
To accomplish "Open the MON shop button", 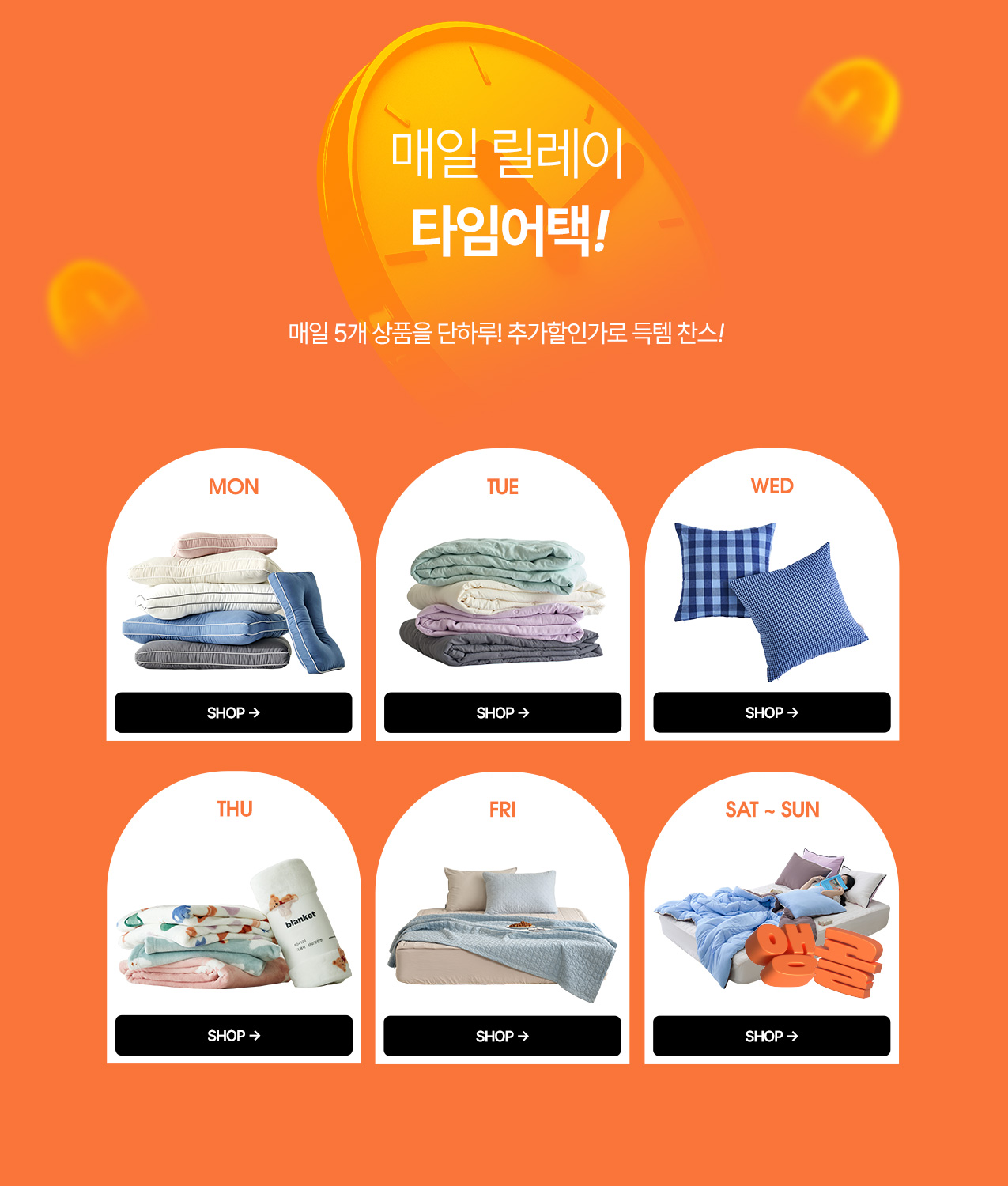I will click(x=233, y=712).
